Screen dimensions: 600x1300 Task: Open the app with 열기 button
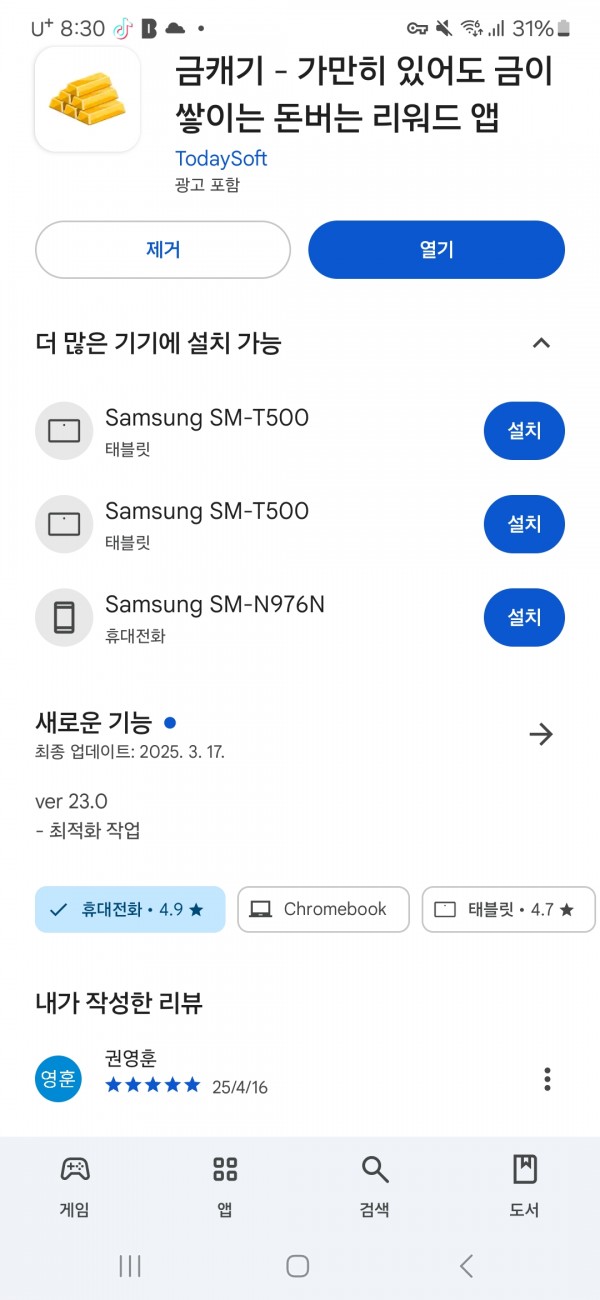pos(436,249)
